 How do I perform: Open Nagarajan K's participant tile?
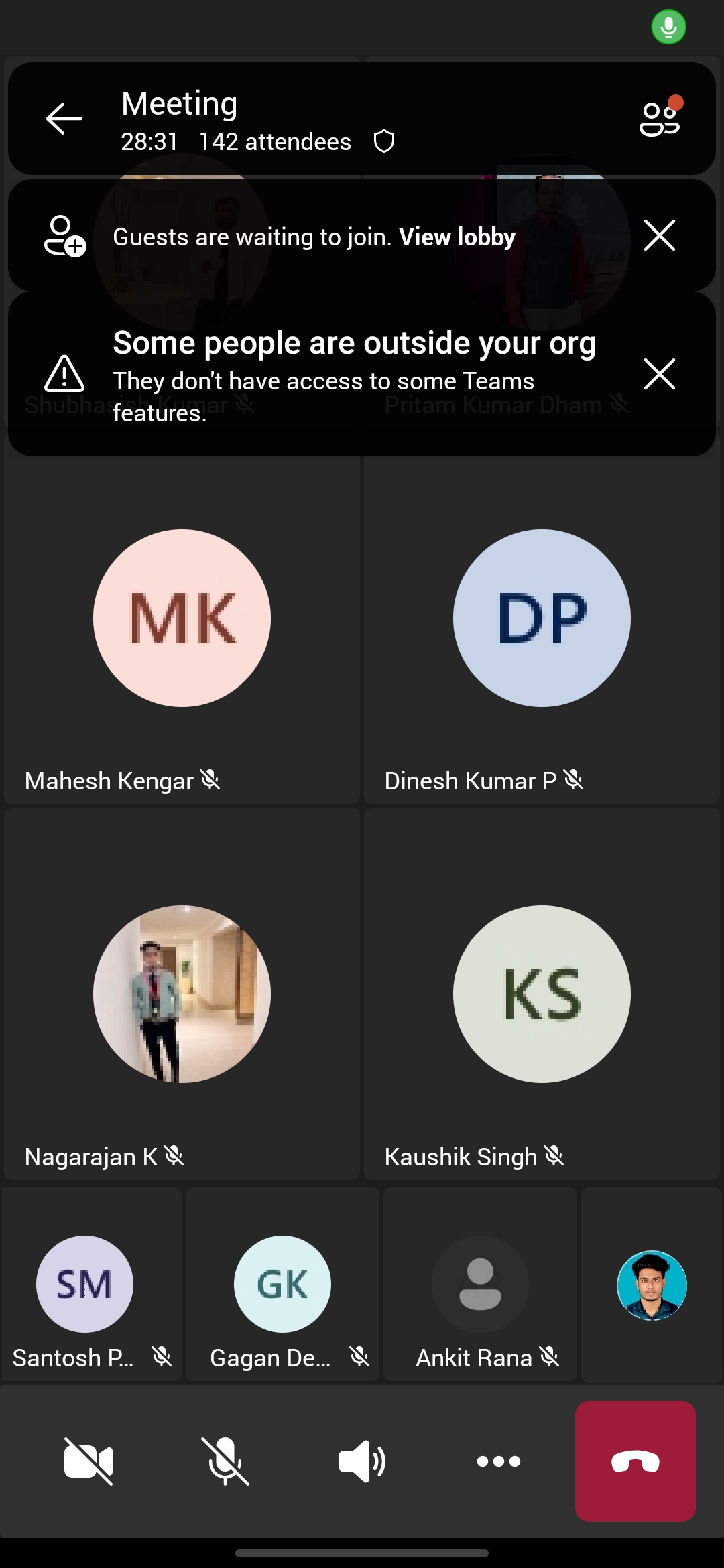point(182,994)
